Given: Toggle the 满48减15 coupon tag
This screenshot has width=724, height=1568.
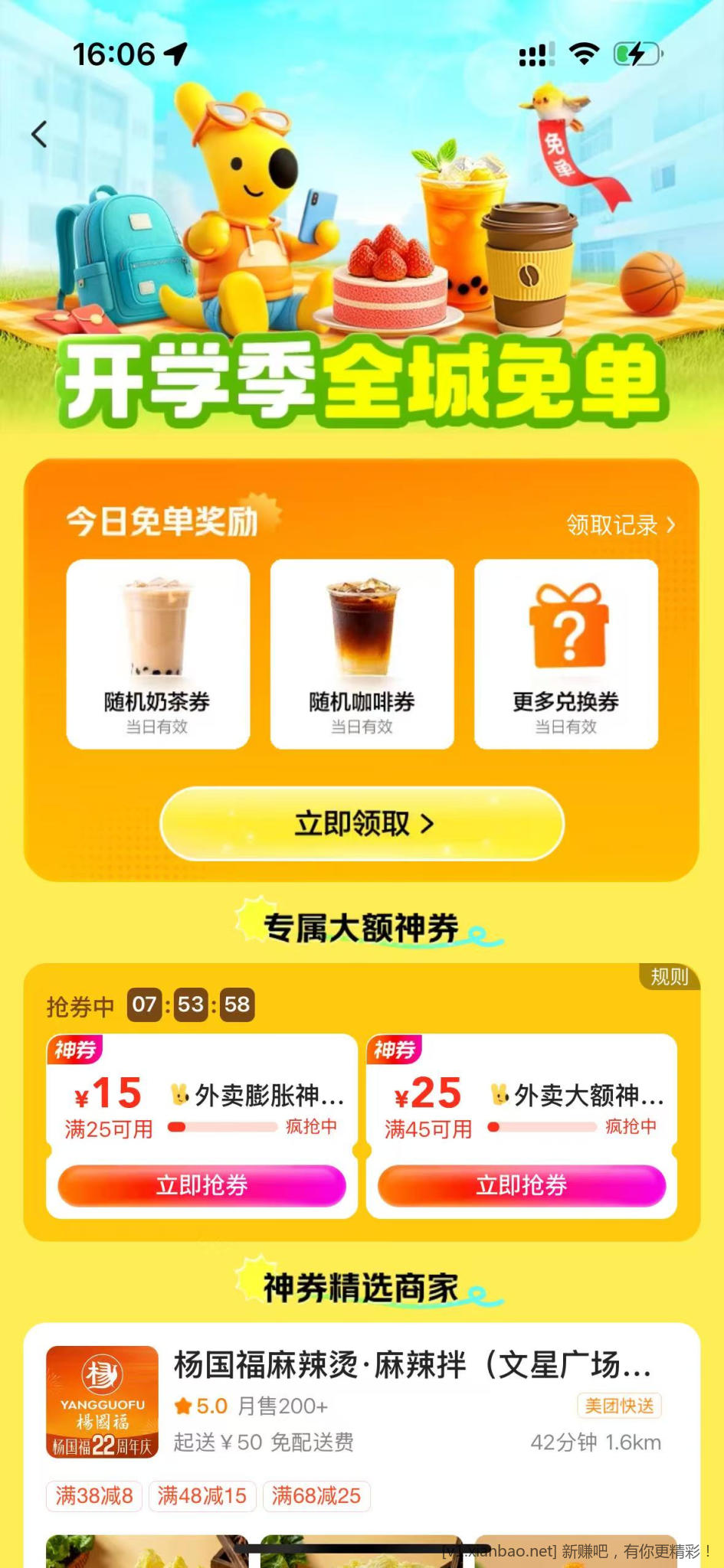Looking at the screenshot, I should [201, 1496].
